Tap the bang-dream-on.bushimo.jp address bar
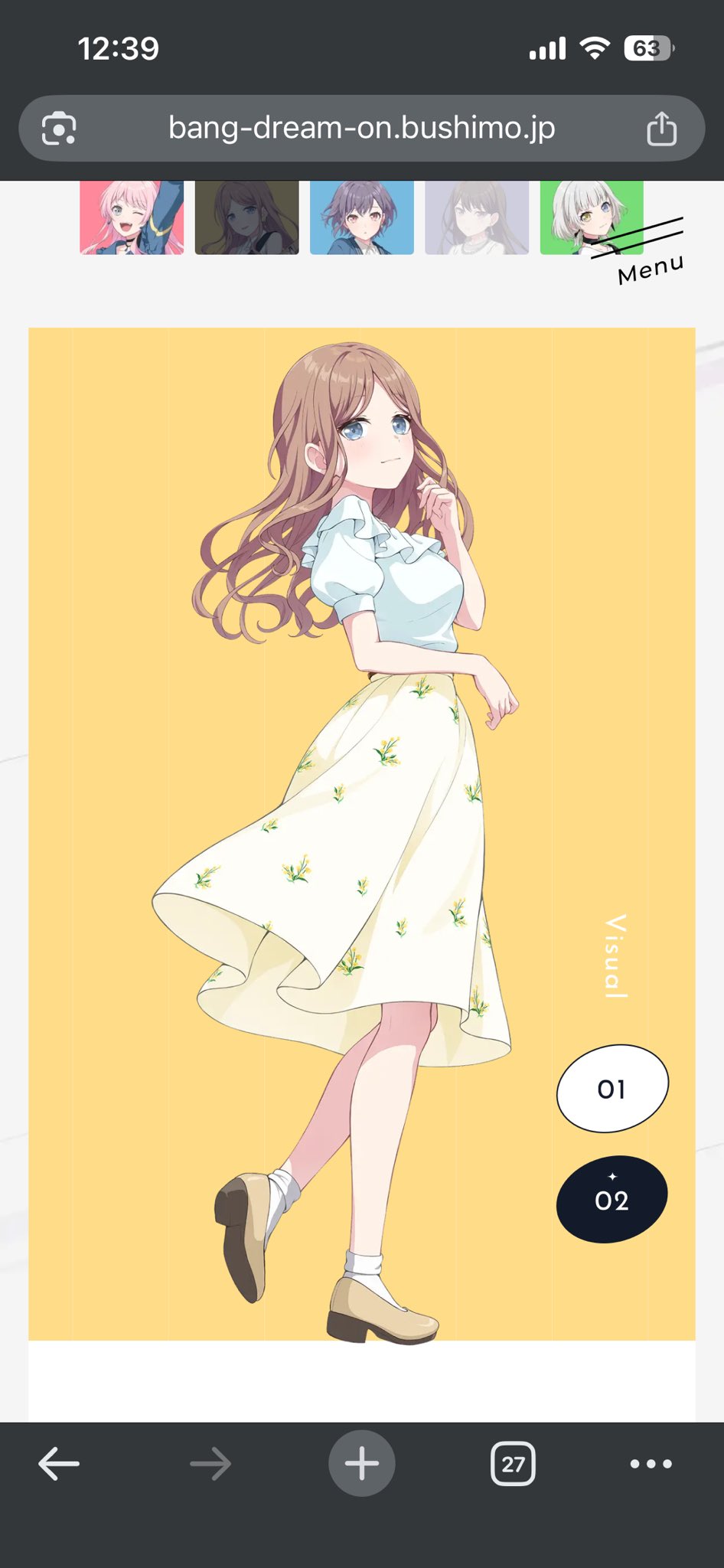724x1568 pixels. 361,128
